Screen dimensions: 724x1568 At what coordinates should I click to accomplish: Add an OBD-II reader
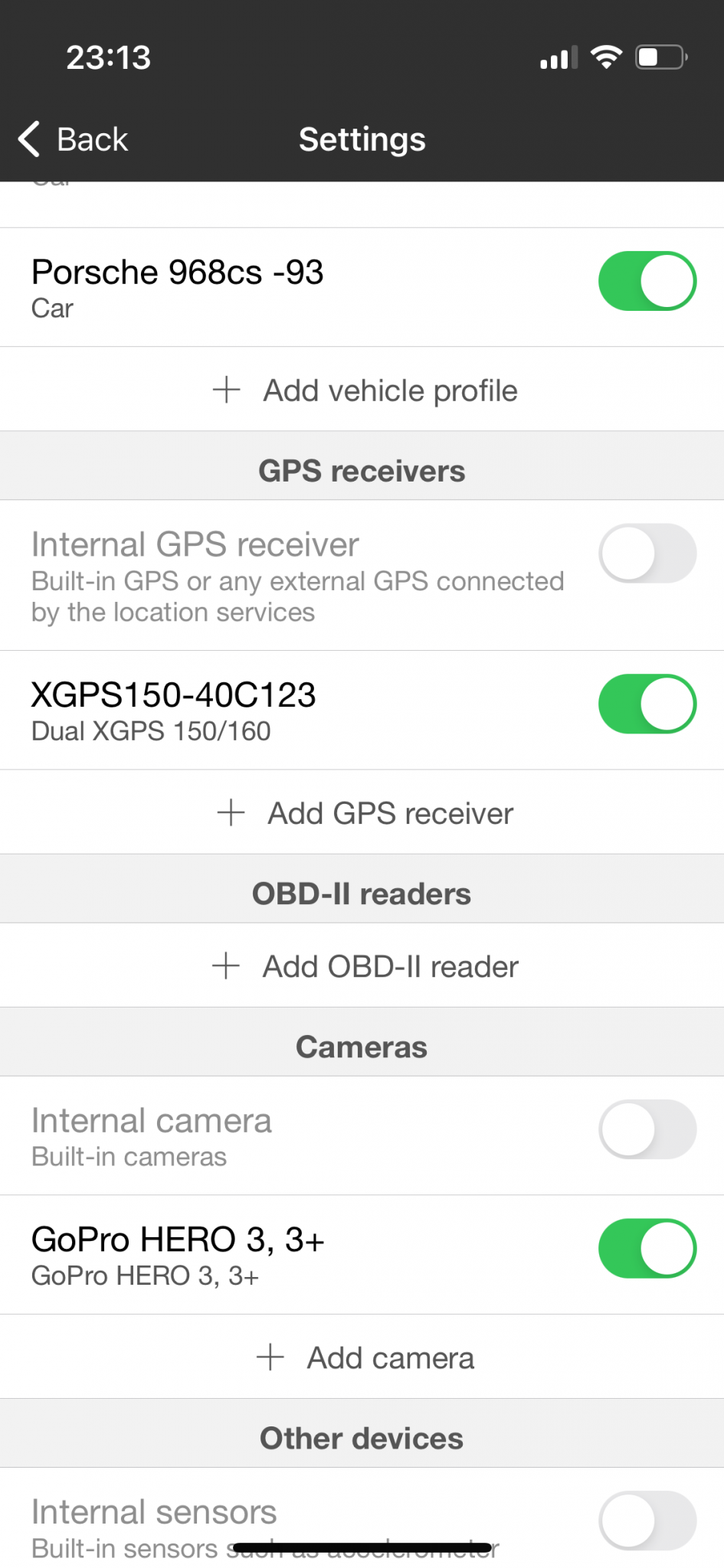pos(362,965)
